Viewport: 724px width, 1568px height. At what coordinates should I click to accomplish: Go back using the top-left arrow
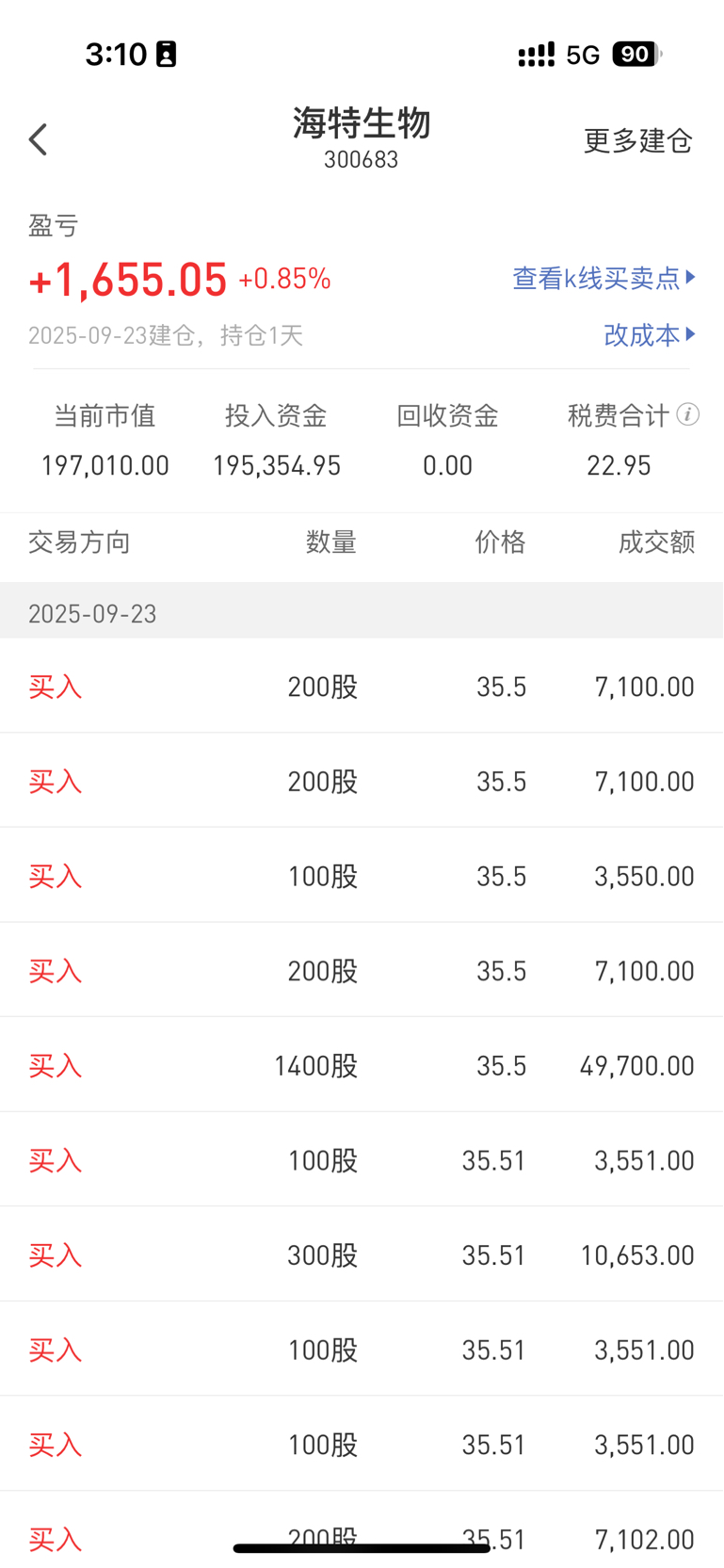(x=38, y=139)
